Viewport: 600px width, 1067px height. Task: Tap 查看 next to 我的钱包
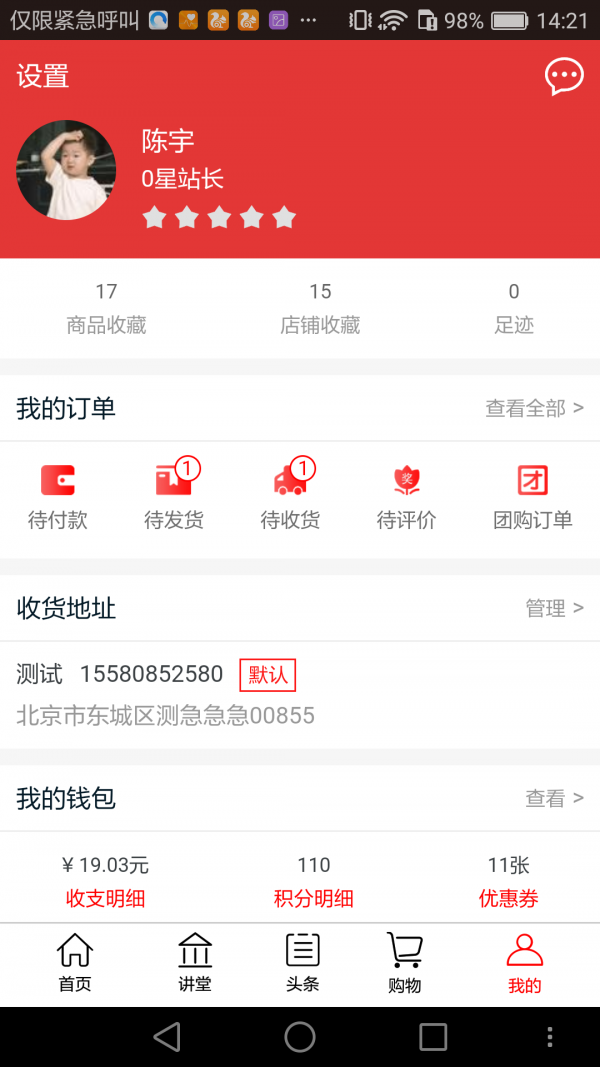pos(554,798)
